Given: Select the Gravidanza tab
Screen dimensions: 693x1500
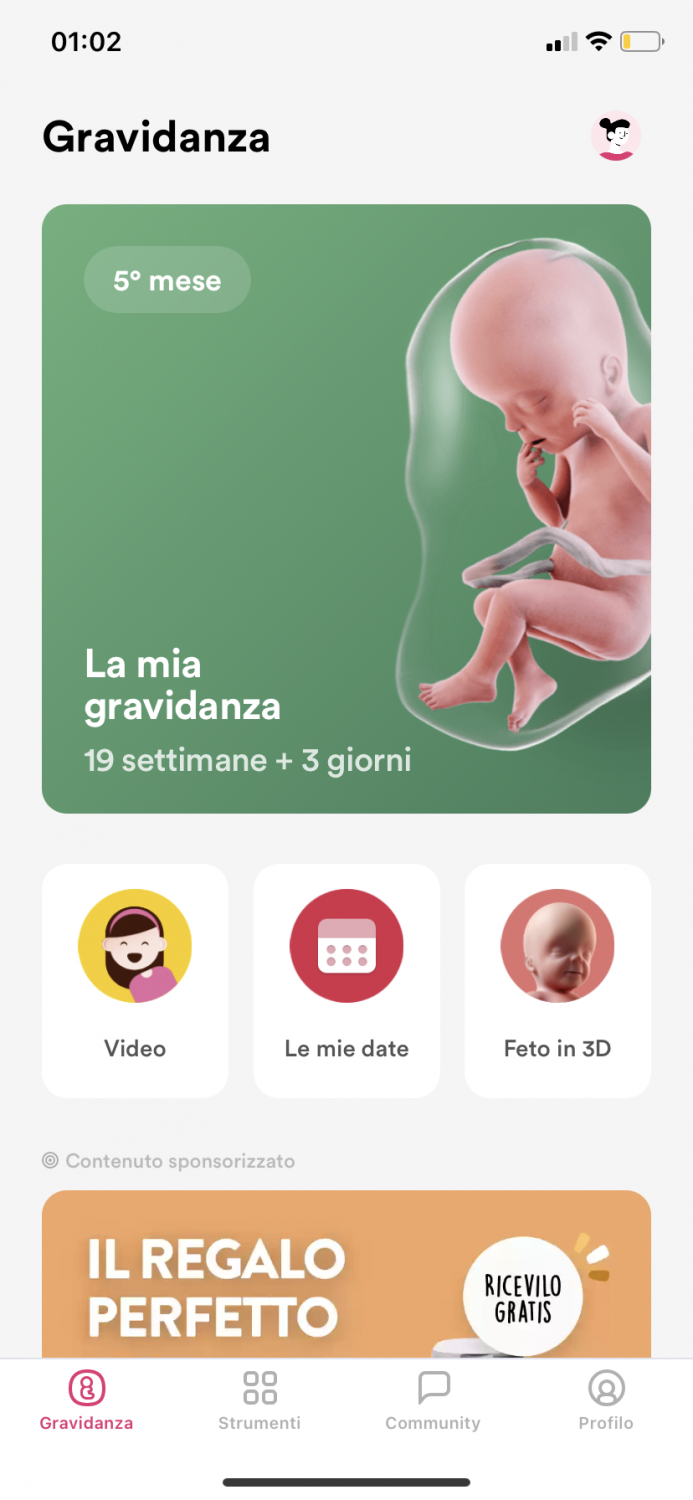Looking at the screenshot, I should [x=87, y=1400].
